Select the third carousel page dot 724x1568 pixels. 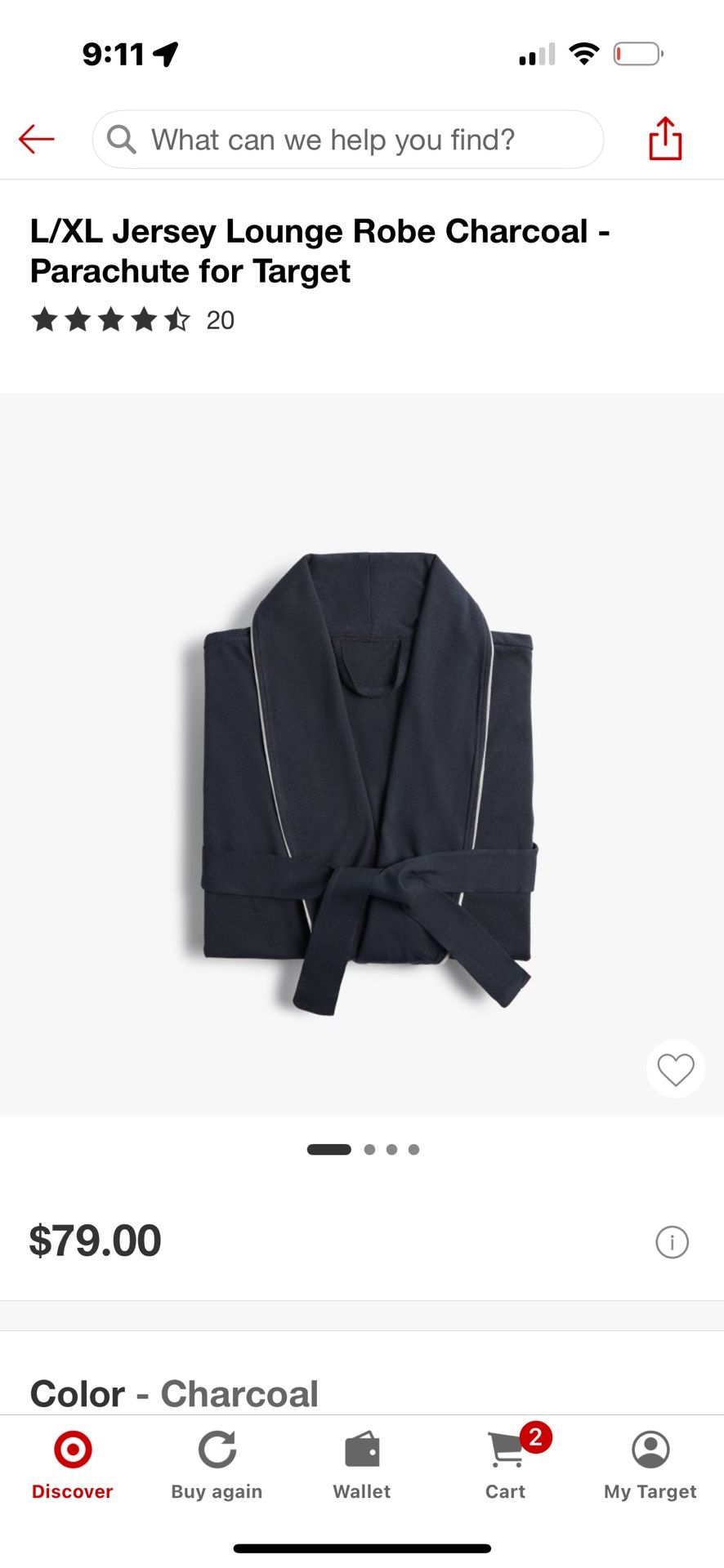[391, 1149]
